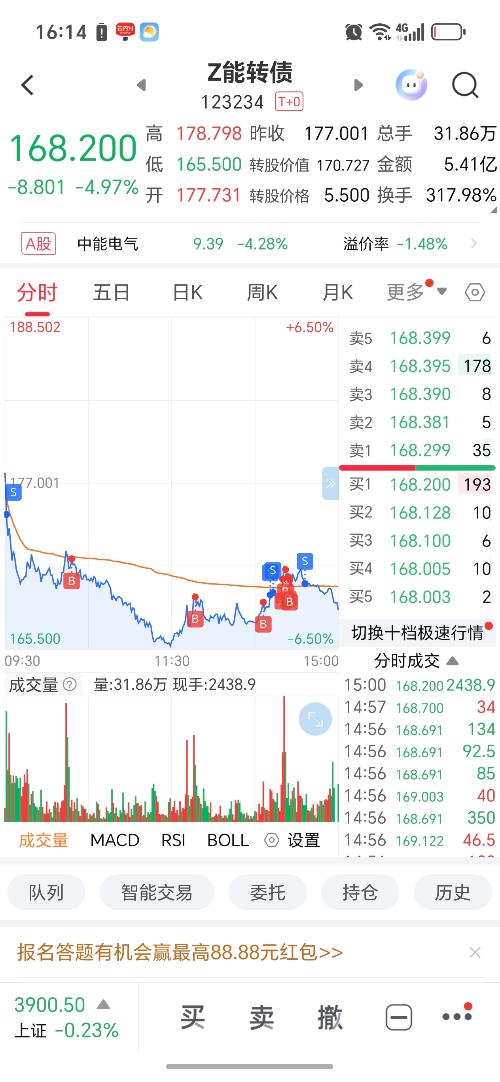Expand the 更多 chart options dropdown

coord(416,293)
